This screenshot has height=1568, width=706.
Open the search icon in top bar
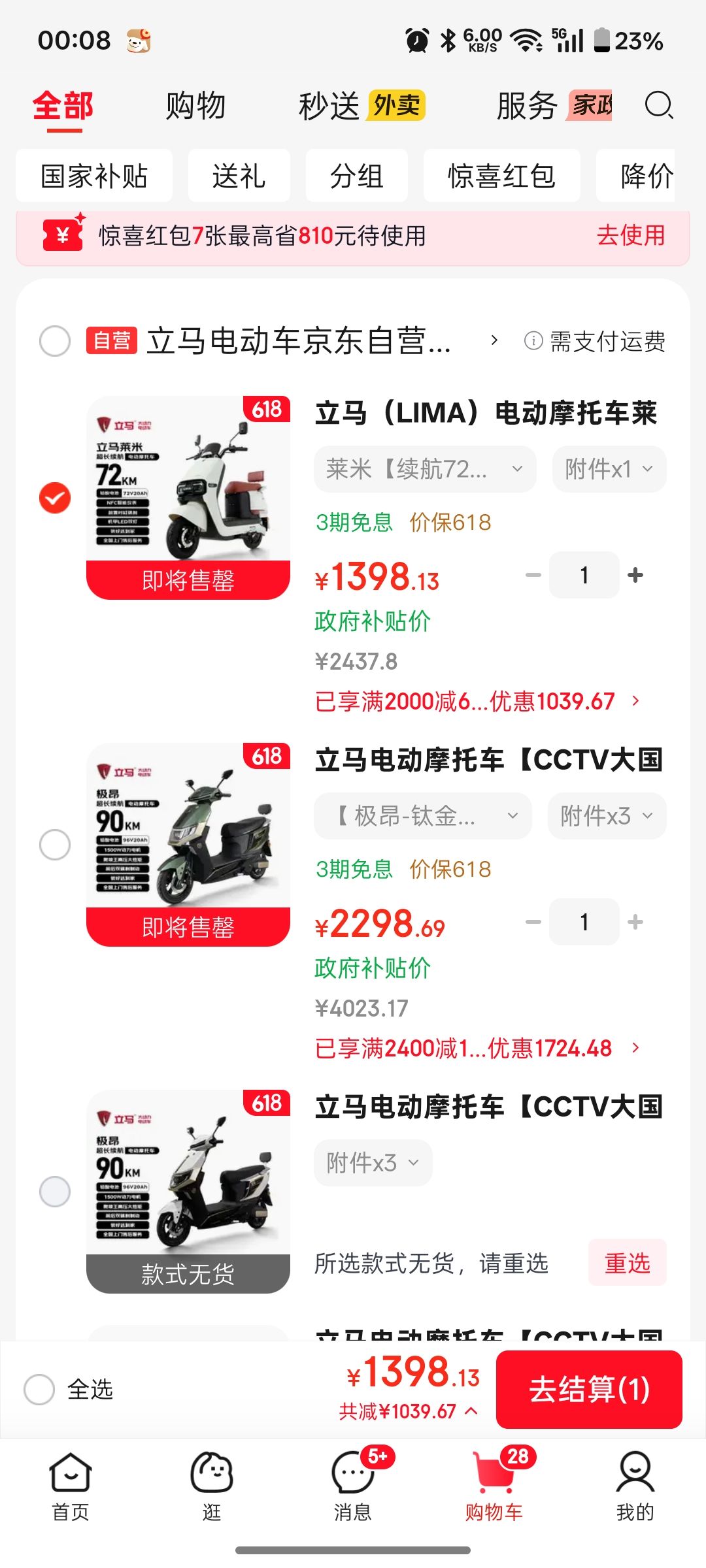click(658, 105)
